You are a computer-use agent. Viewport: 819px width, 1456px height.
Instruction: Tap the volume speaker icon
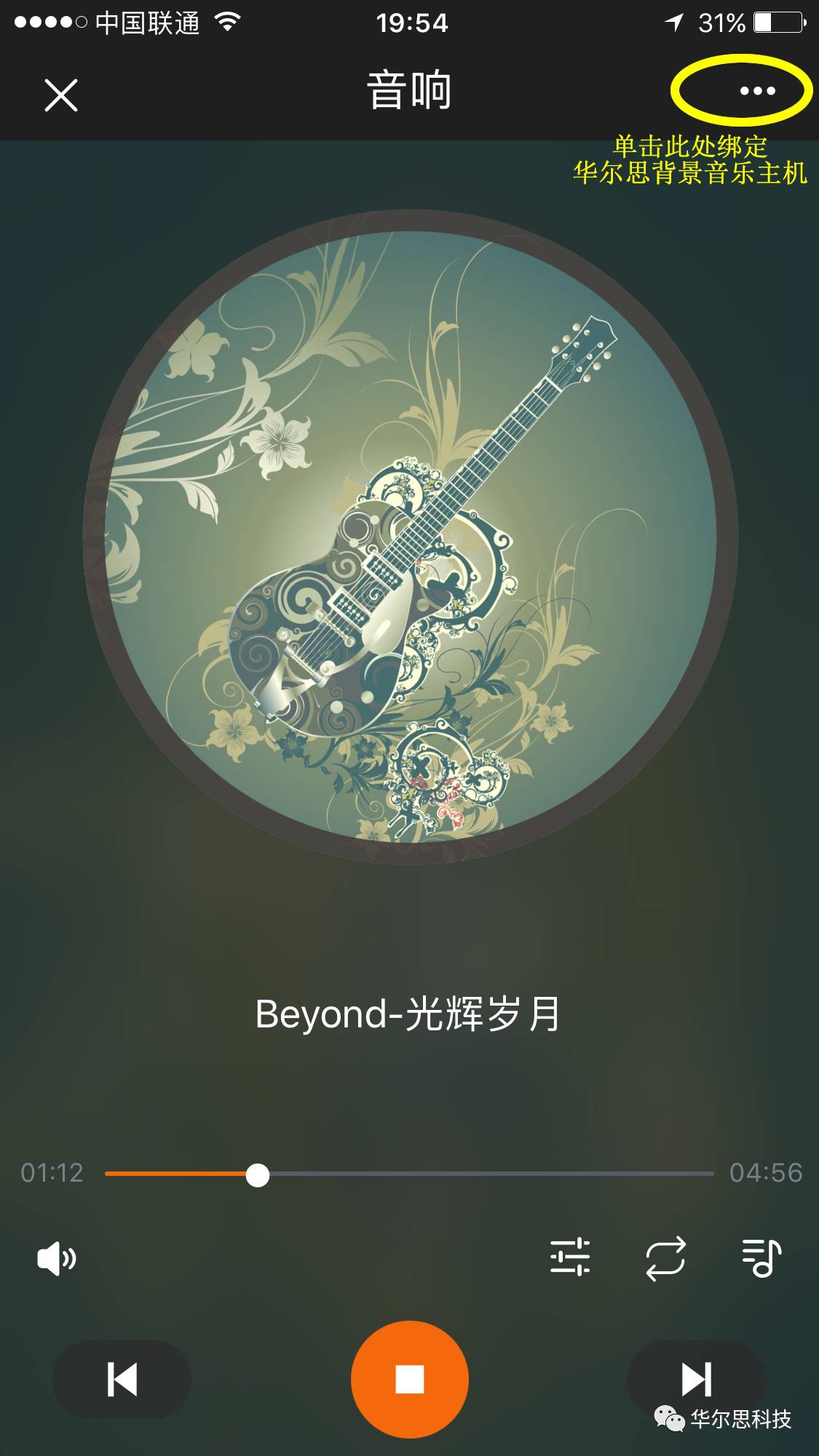pyautogui.click(x=57, y=1258)
